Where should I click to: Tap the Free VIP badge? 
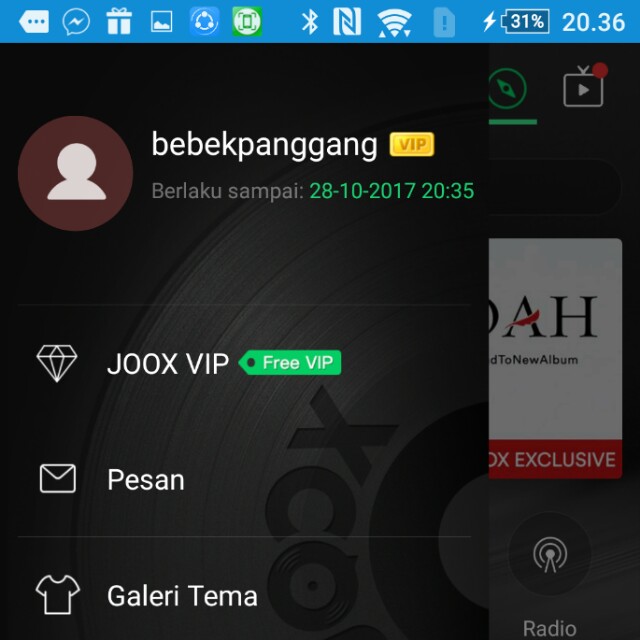pos(292,363)
